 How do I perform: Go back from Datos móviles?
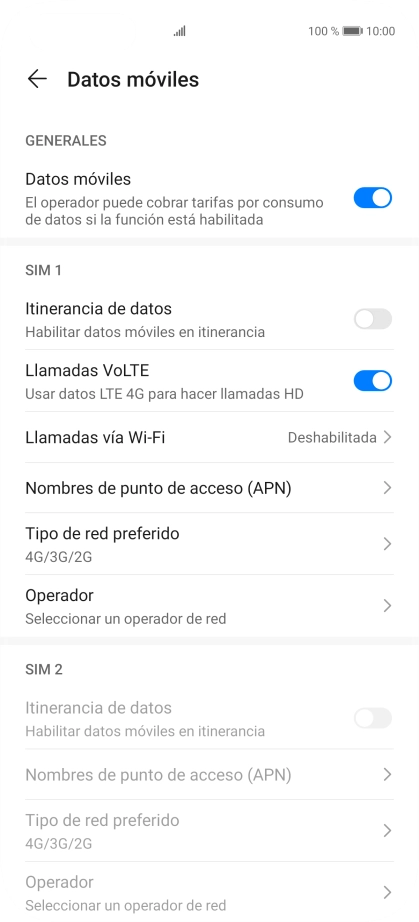click(37, 79)
